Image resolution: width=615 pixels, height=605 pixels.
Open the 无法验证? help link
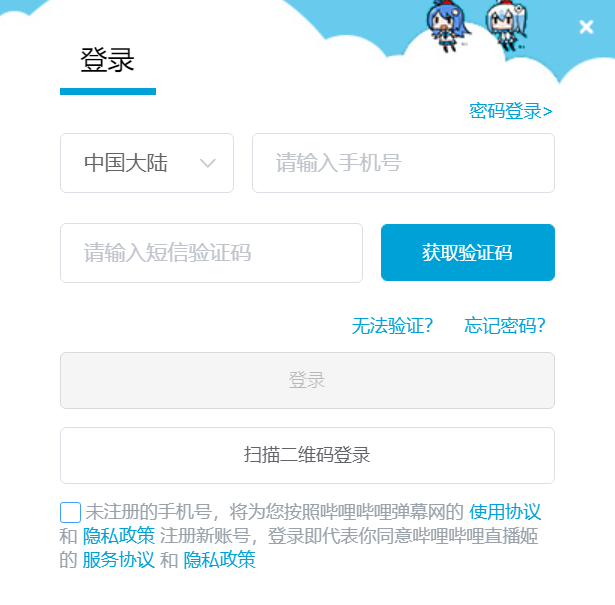click(392, 325)
